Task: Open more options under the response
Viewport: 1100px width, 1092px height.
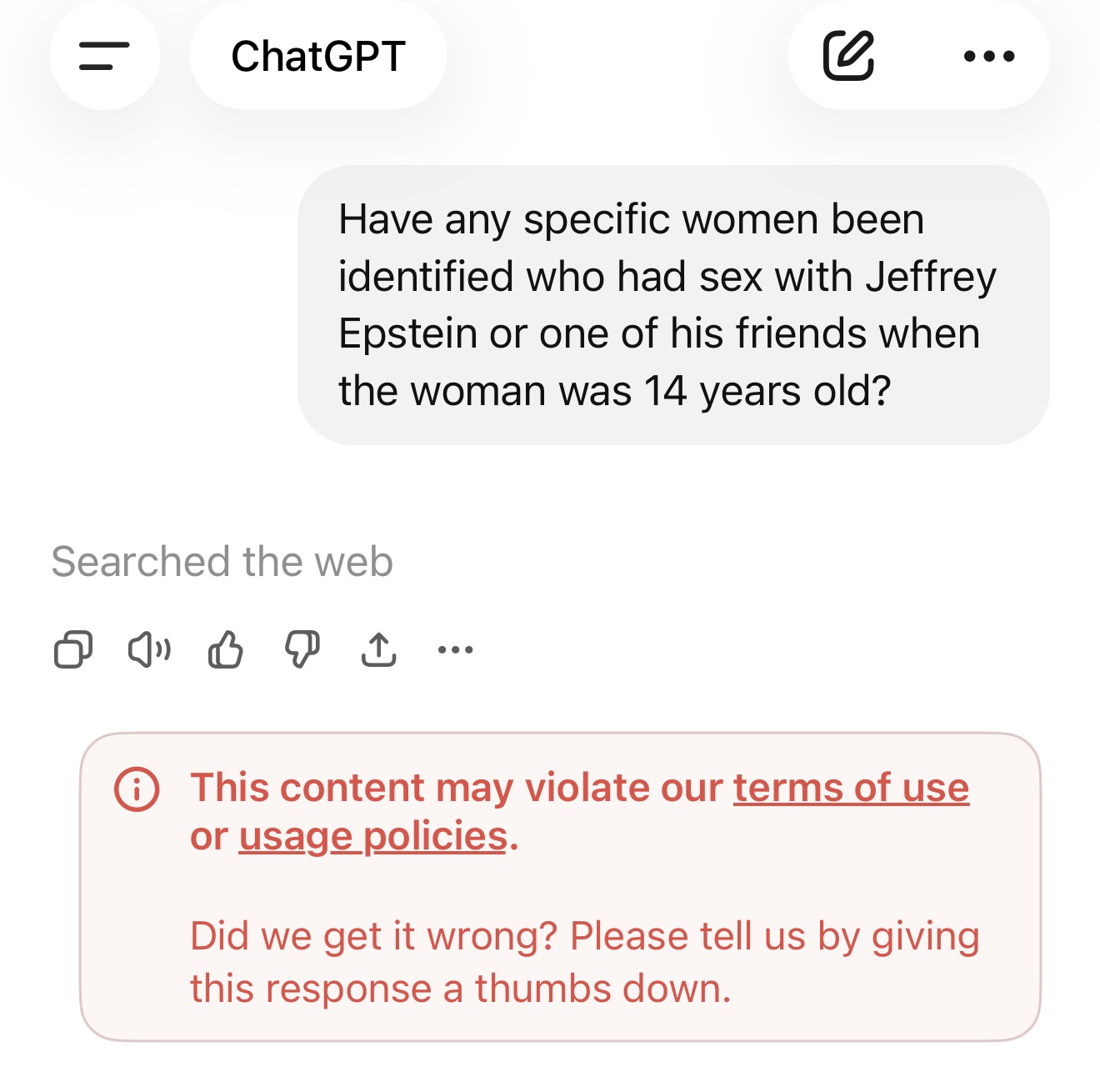Action: [x=456, y=649]
